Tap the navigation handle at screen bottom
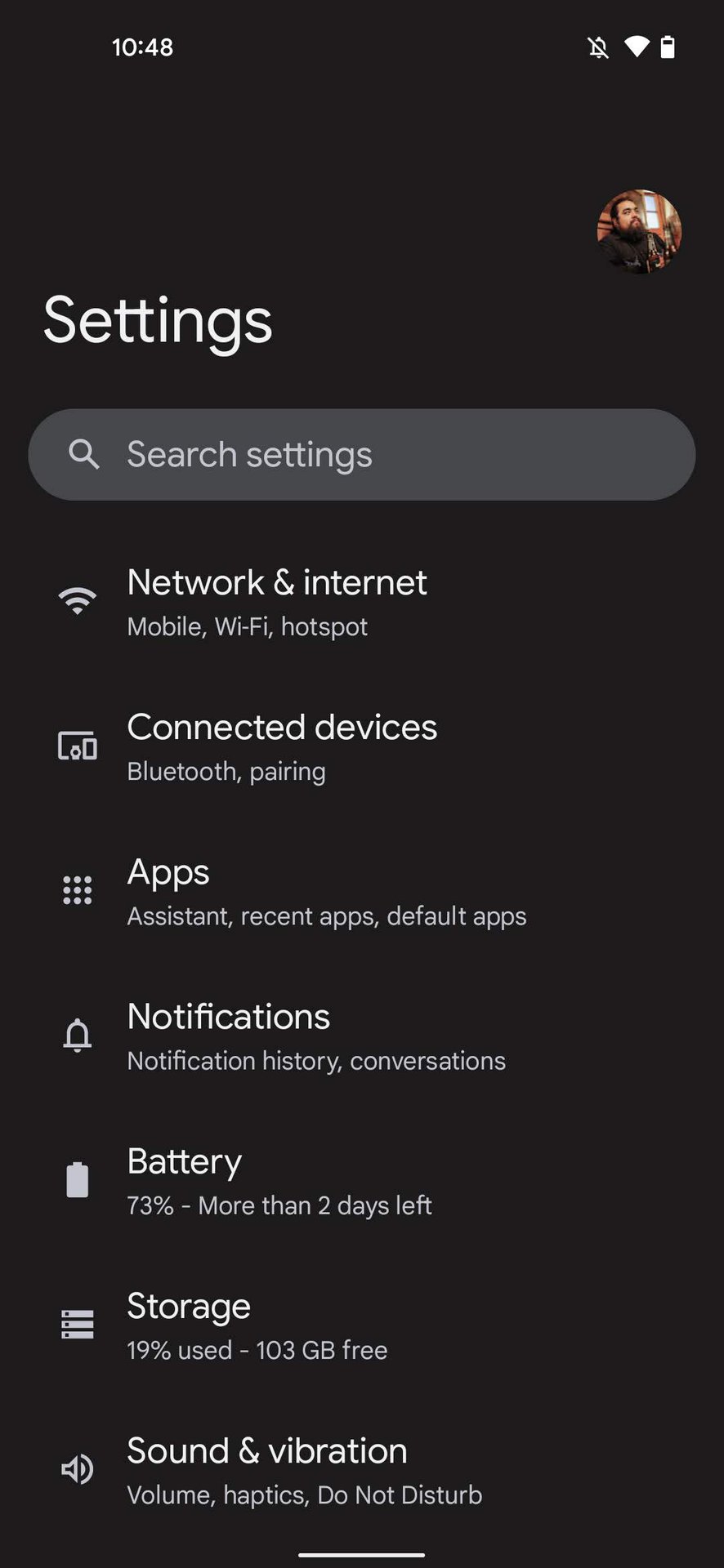 (x=362, y=1556)
